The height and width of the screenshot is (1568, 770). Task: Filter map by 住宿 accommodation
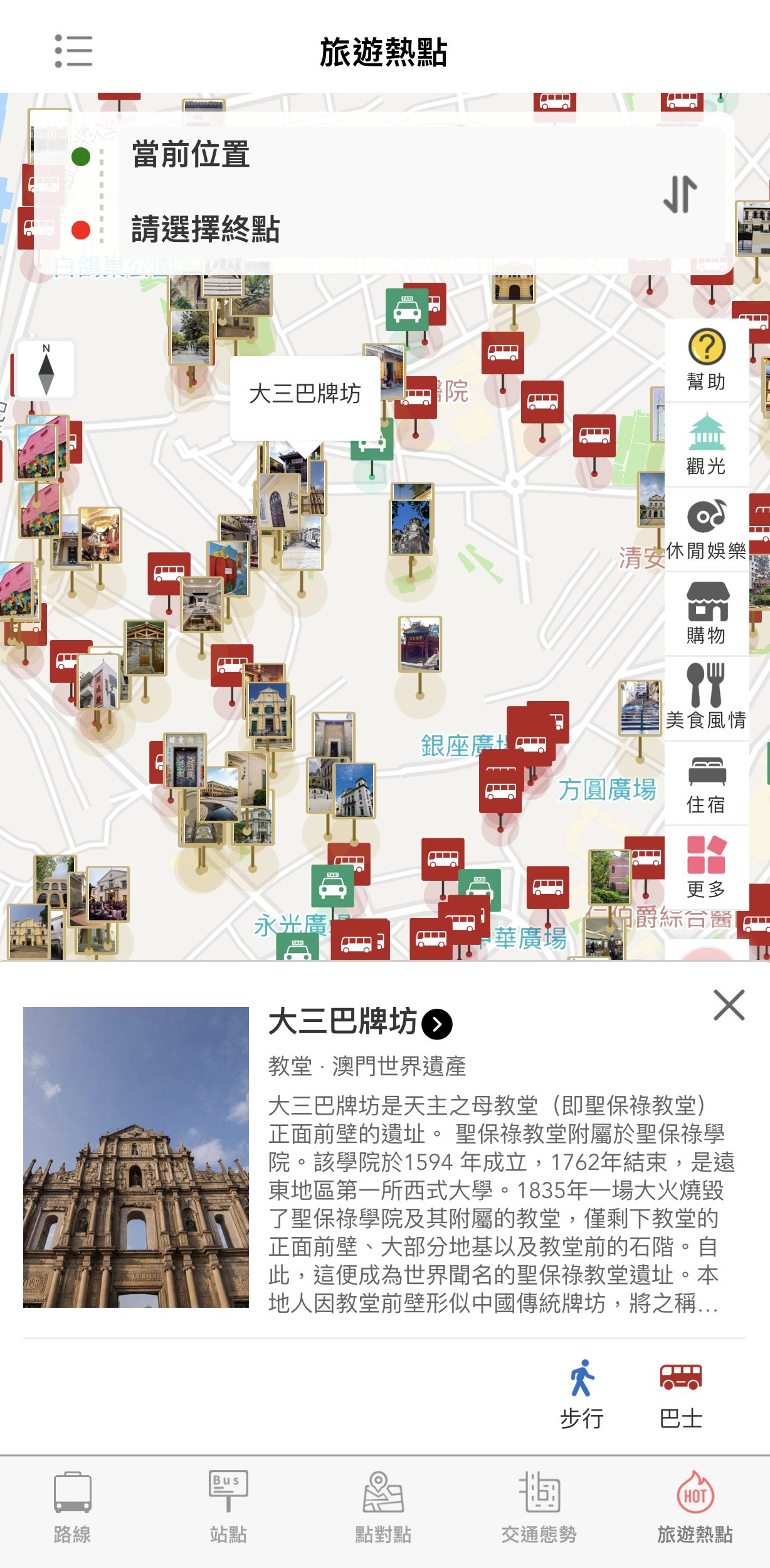coord(706,783)
